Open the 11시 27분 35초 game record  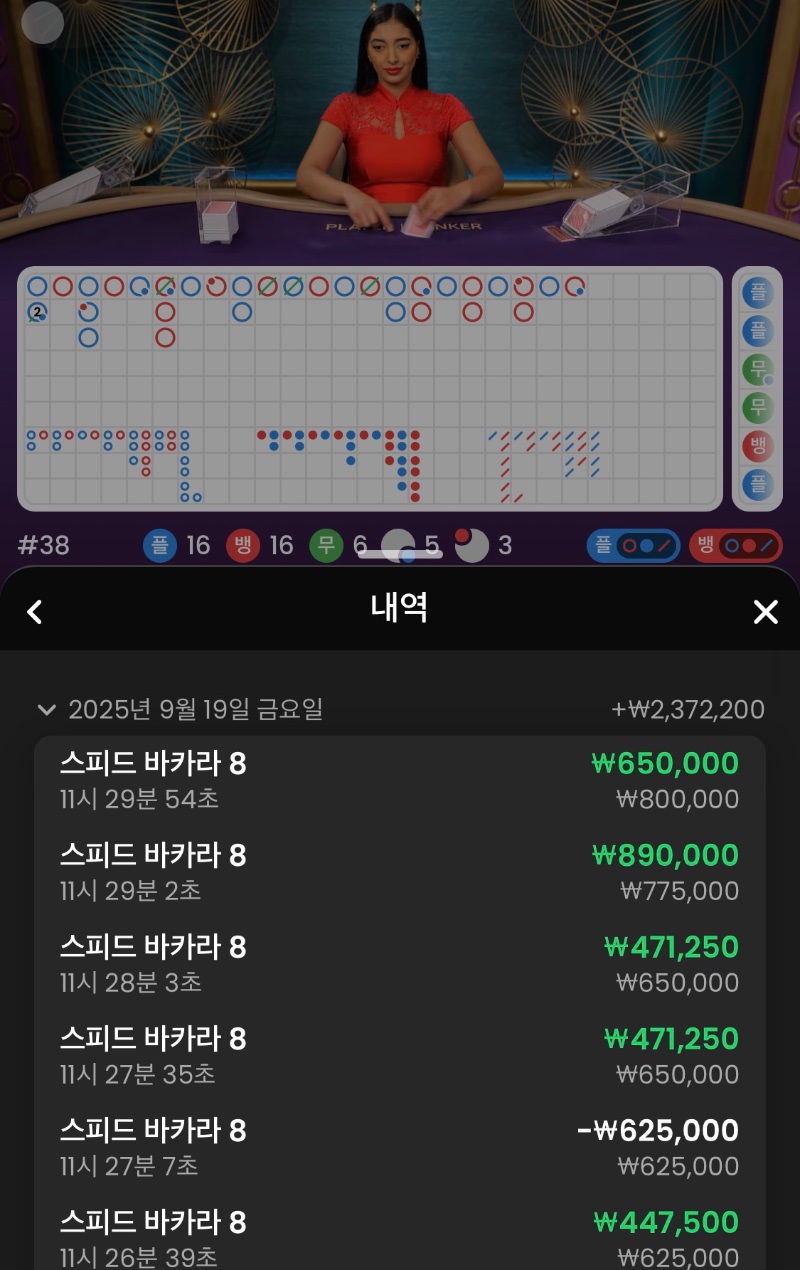coord(400,1056)
